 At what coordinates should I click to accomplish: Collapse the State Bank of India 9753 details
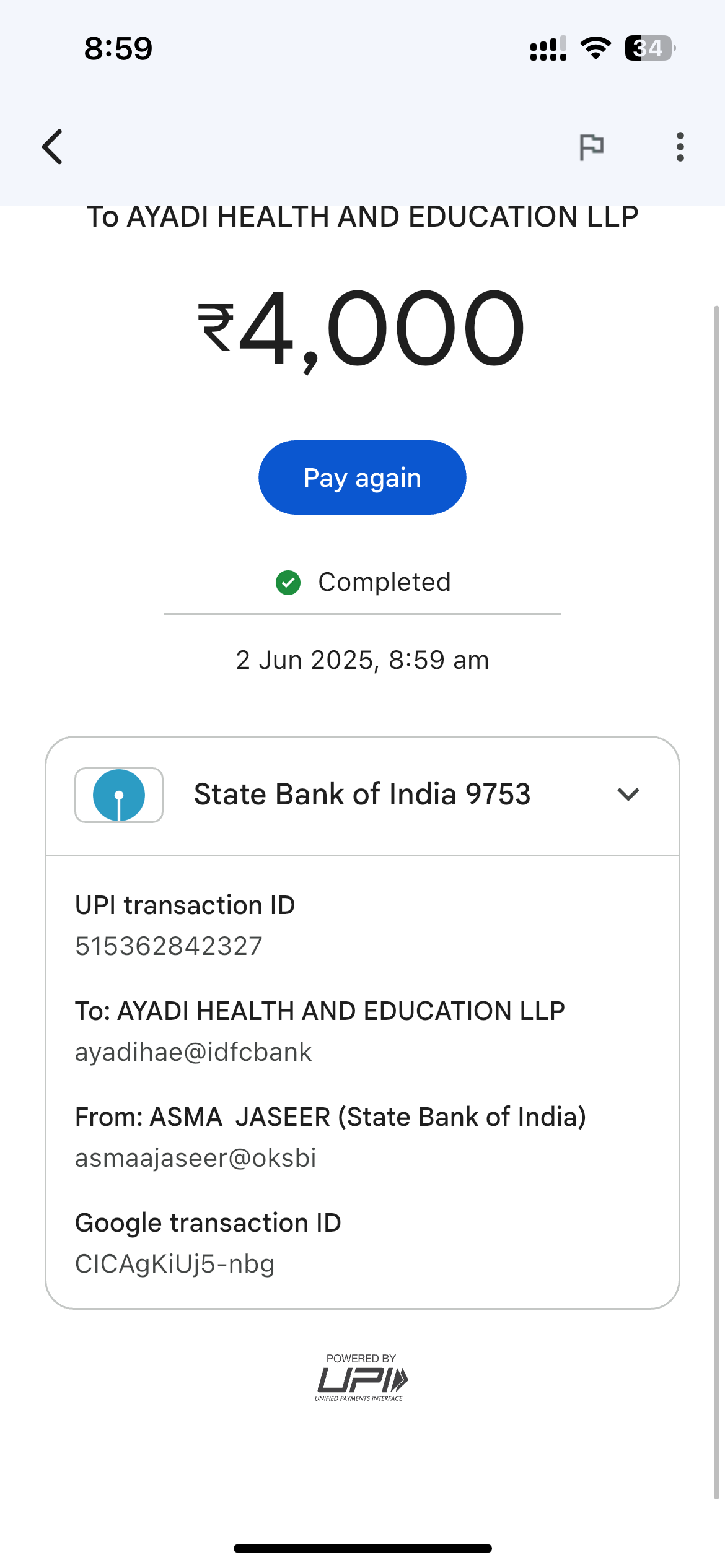tap(628, 795)
